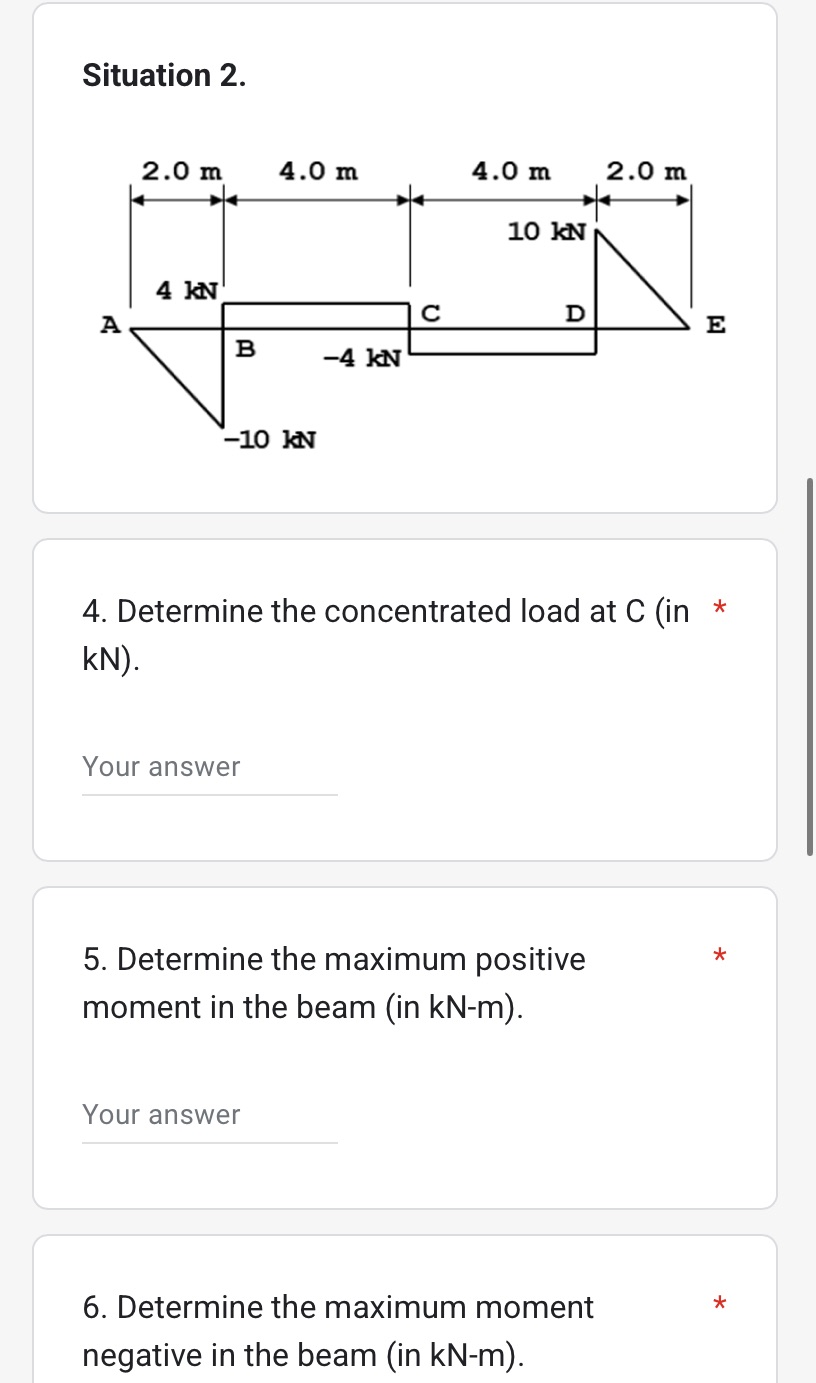The image size is (816, 1383).
Task: Click the required asterisk on question 4
Action: pos(718,610)
